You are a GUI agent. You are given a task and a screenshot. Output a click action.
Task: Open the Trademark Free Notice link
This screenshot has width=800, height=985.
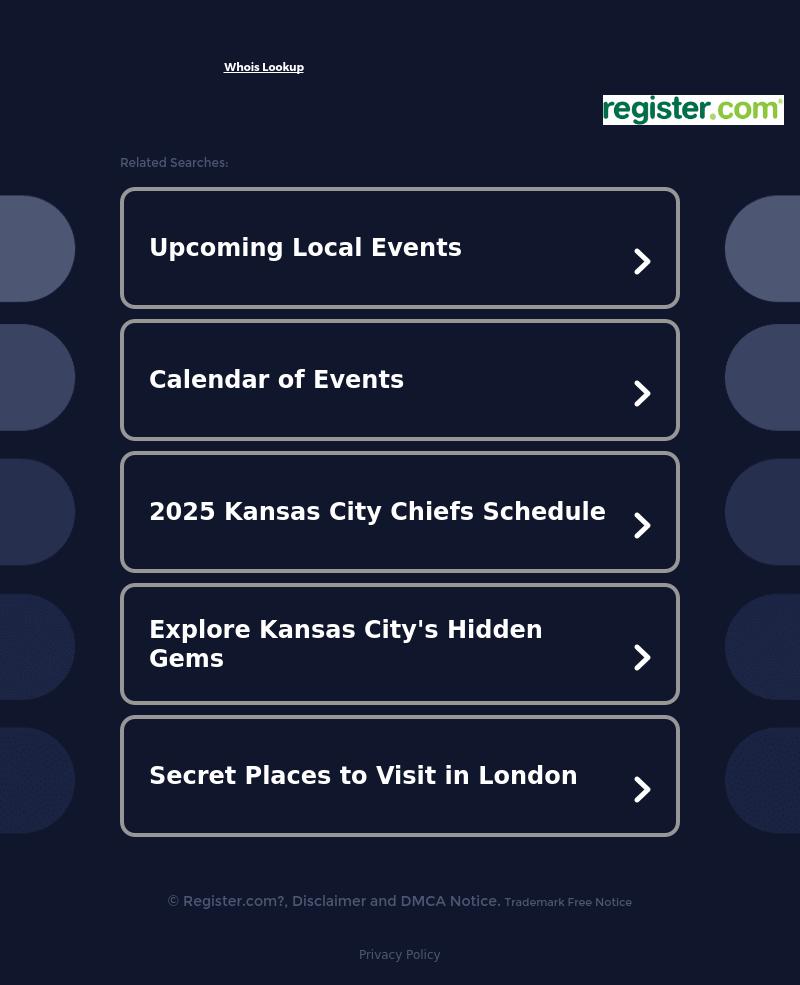click(x=568, y=902)
